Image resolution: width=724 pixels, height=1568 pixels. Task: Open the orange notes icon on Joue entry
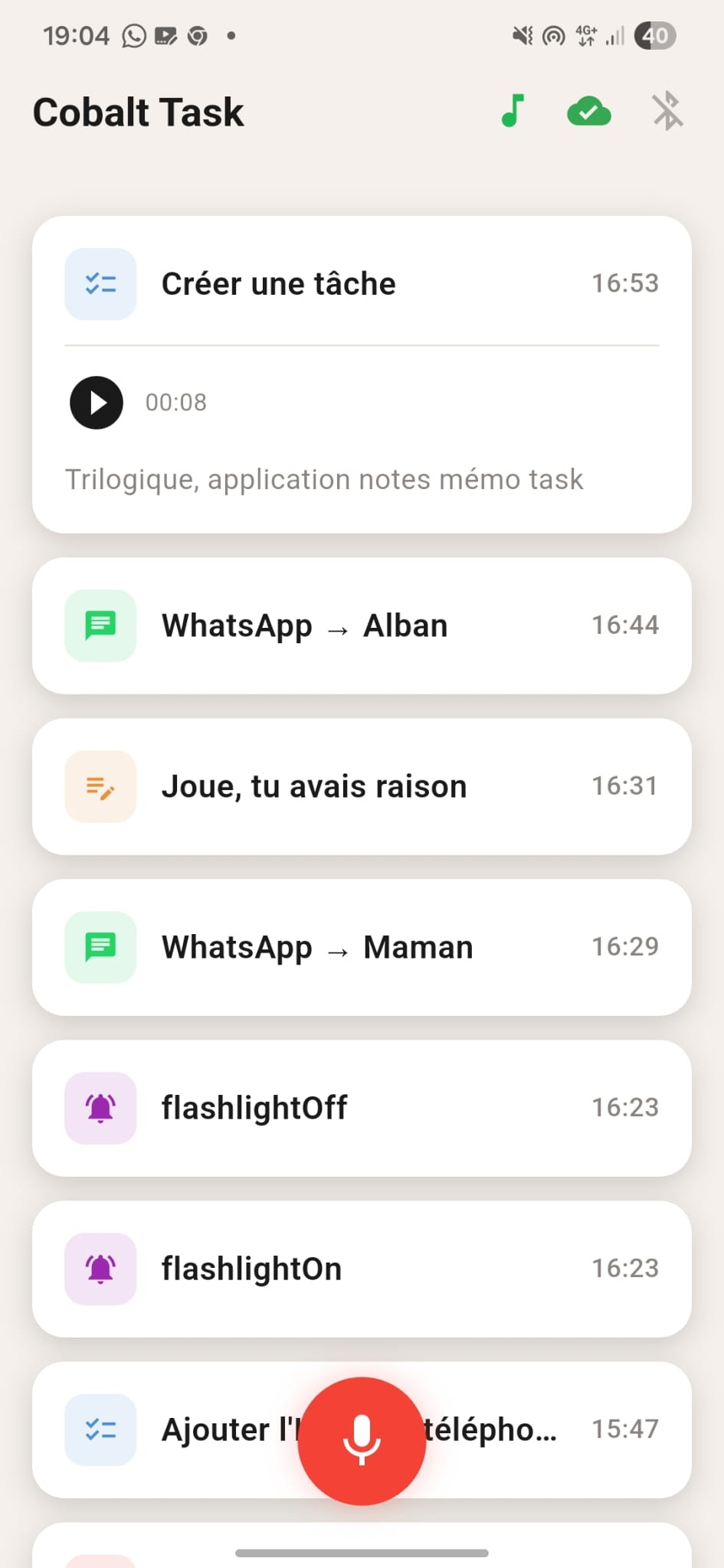[100, 786]
